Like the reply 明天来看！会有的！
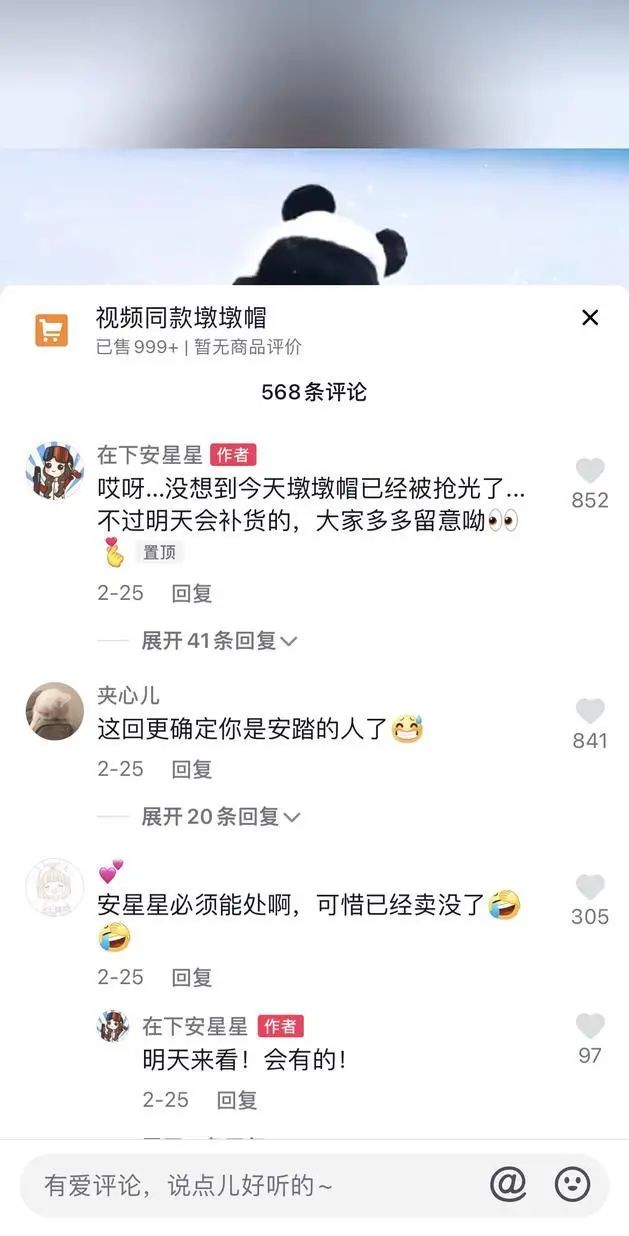629x1236 pixels. [590, 1026]
